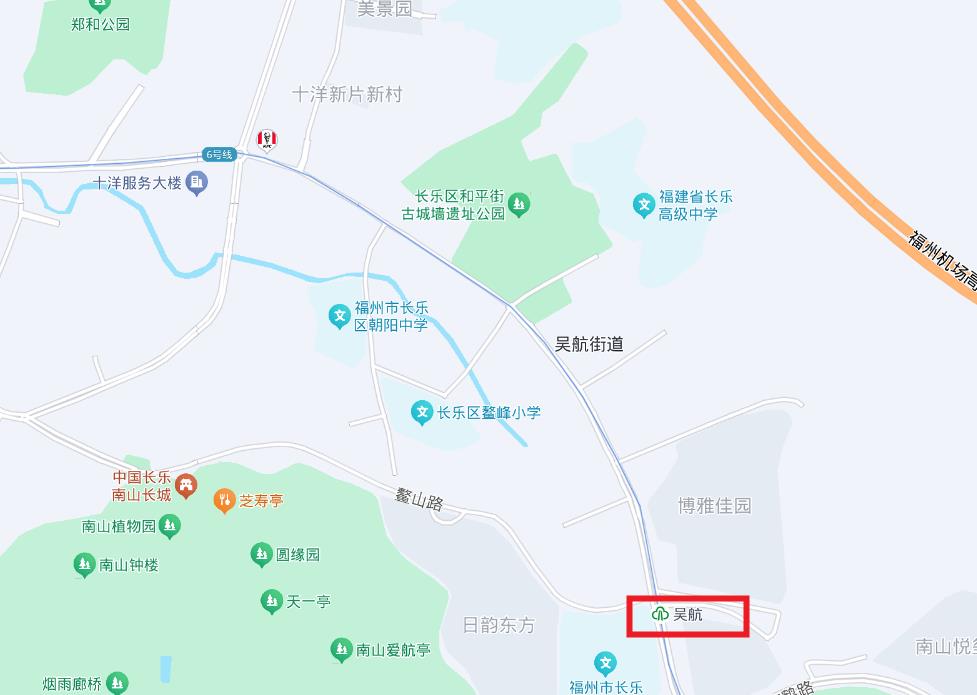Select 长乐区鳌峰小学 school marker
The image size is (977, 695).
pyautogui.click(x=422, y=412)
